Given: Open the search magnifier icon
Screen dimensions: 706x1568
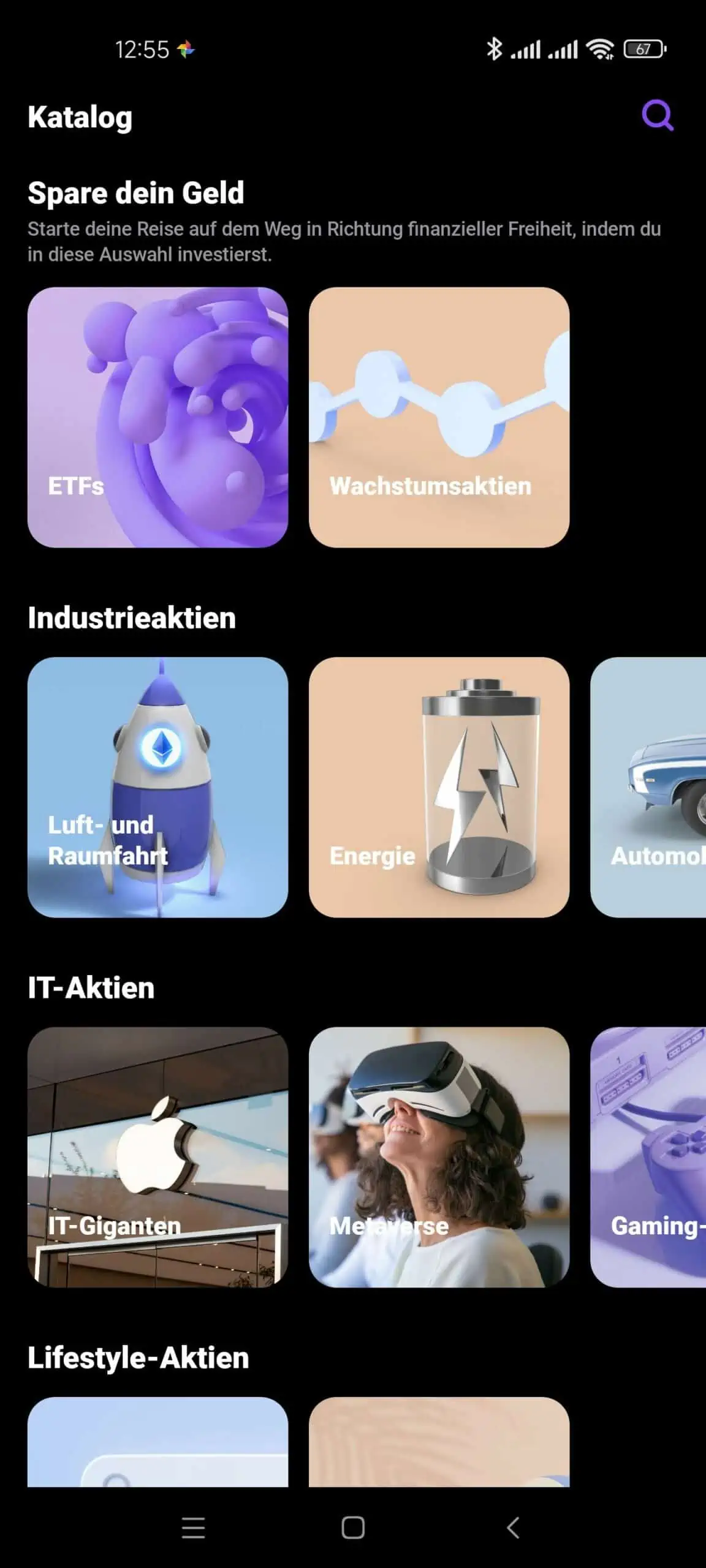Looking at the screenshot, I should tap(657, 115).
